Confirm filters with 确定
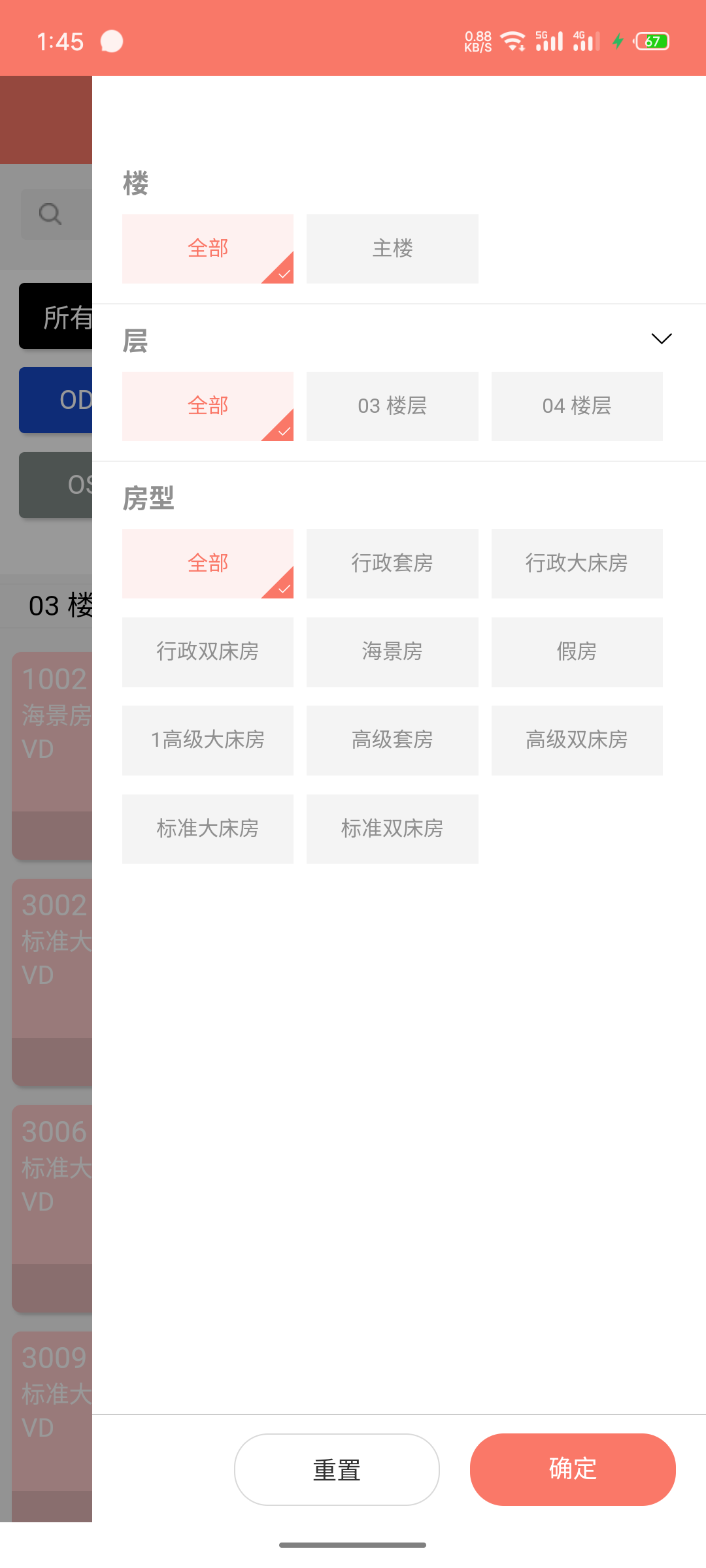This screenshot has height=1568, width=706. [x=573, y=1470]
